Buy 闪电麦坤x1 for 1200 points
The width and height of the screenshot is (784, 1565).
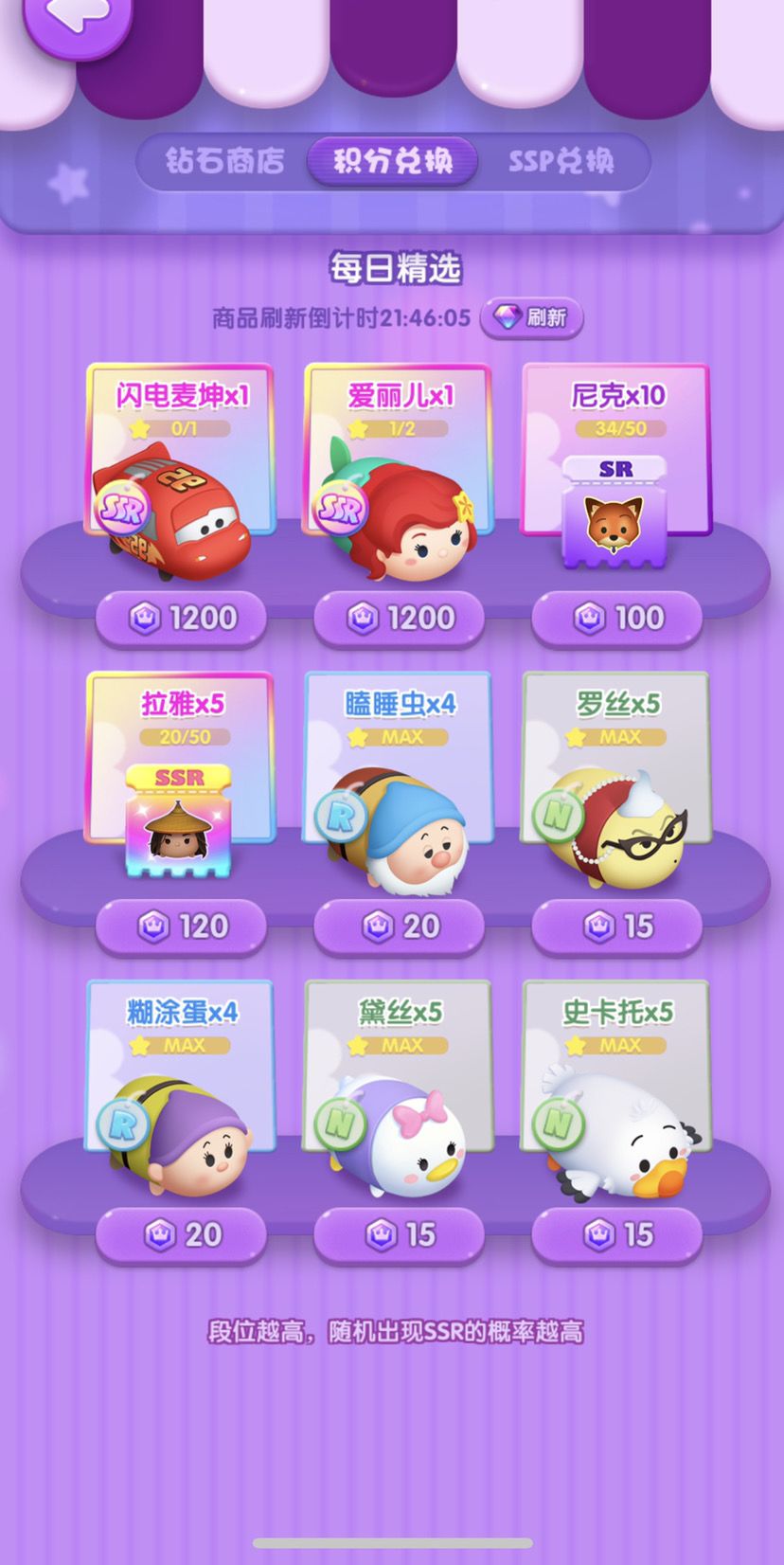181,619
